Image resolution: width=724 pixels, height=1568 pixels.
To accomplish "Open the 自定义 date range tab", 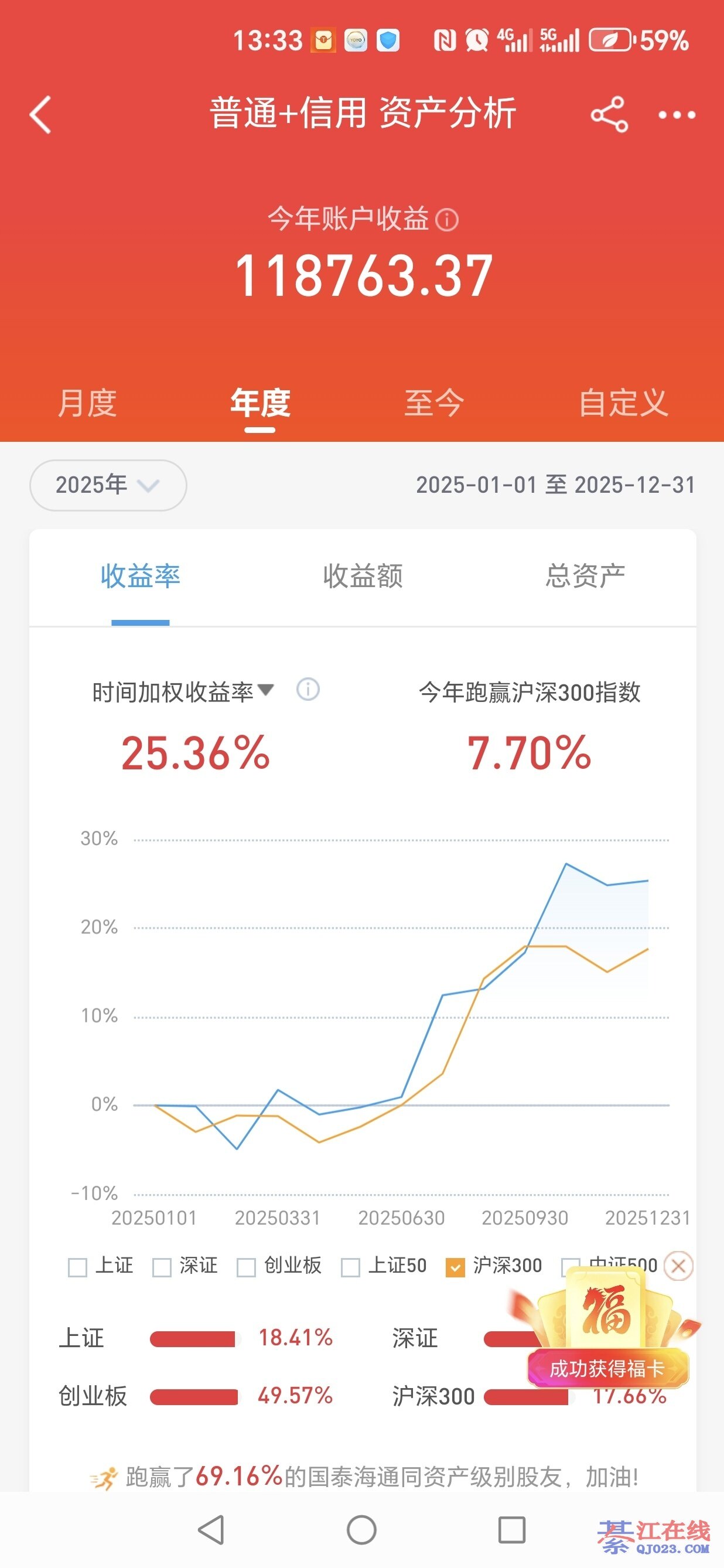I will click(623, 403).
